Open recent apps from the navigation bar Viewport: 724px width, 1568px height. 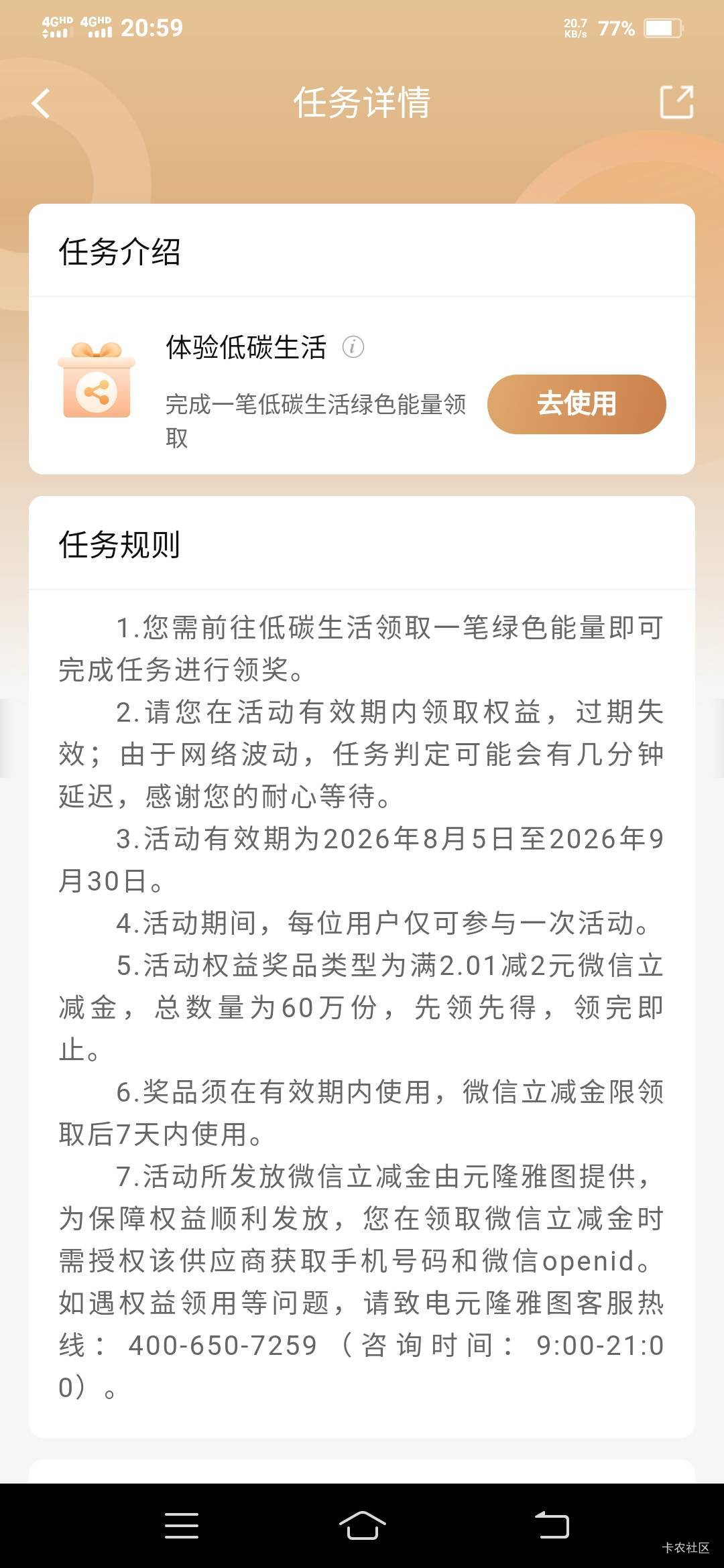click(x=182, y=1526)
